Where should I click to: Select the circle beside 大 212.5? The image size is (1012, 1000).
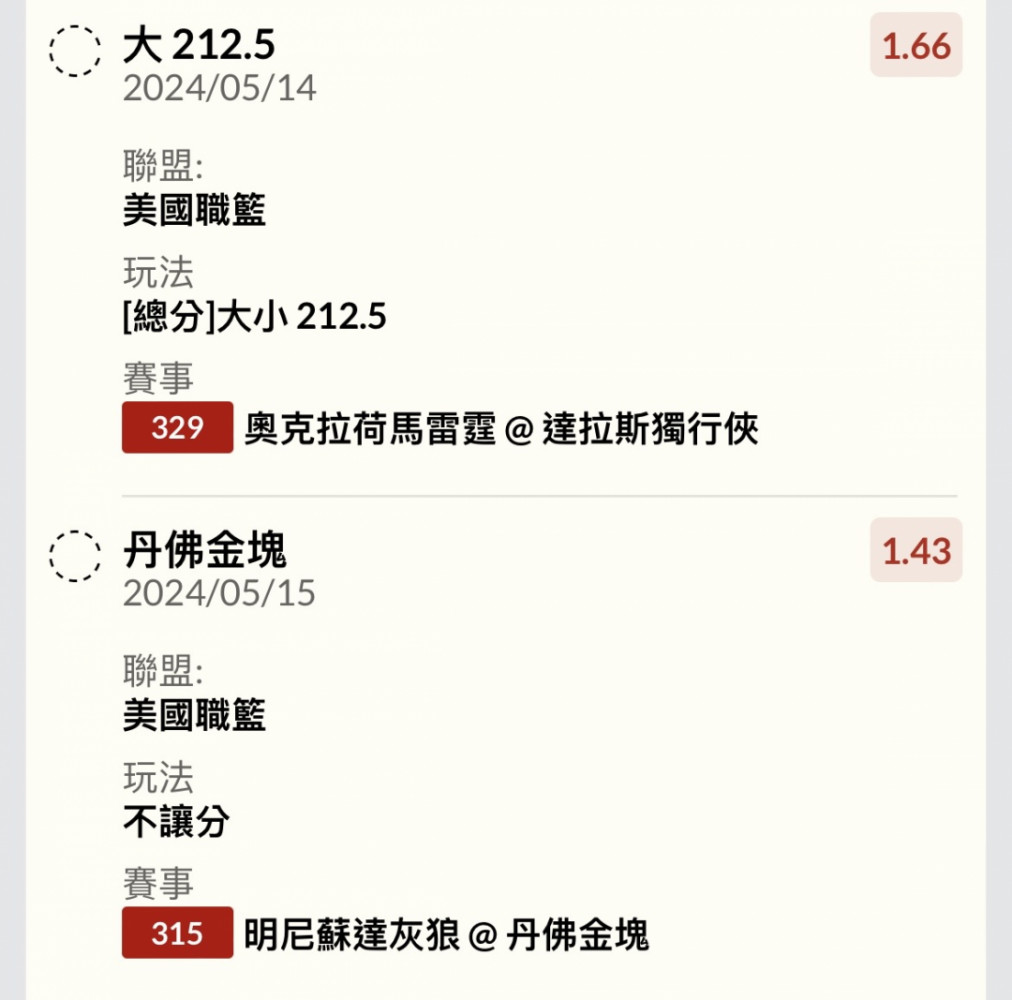(x=75, y=50)
